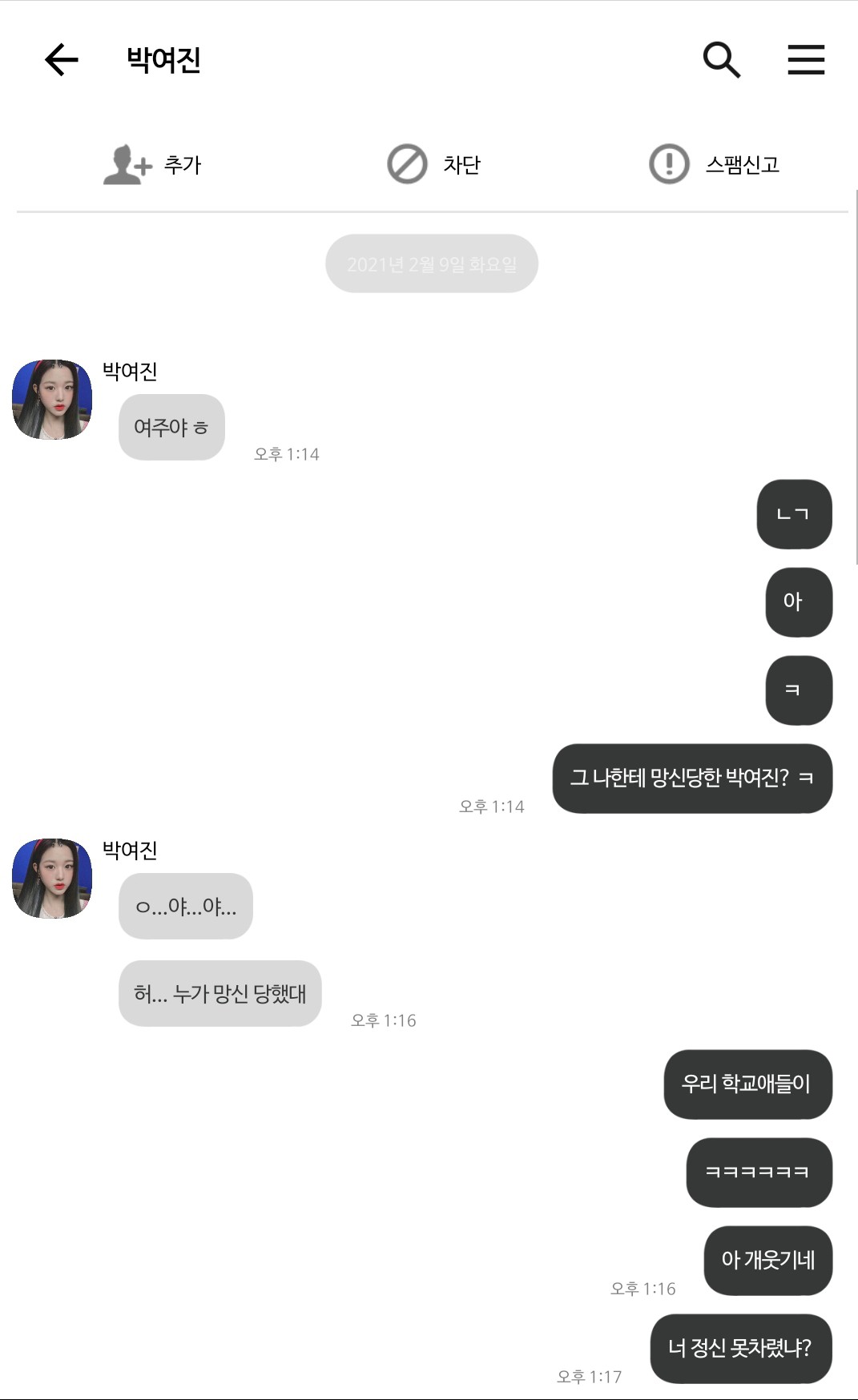Add 박여진 as a friend (추가)
The width and height of the screenshot is (858, 1400).
(152, 165)
